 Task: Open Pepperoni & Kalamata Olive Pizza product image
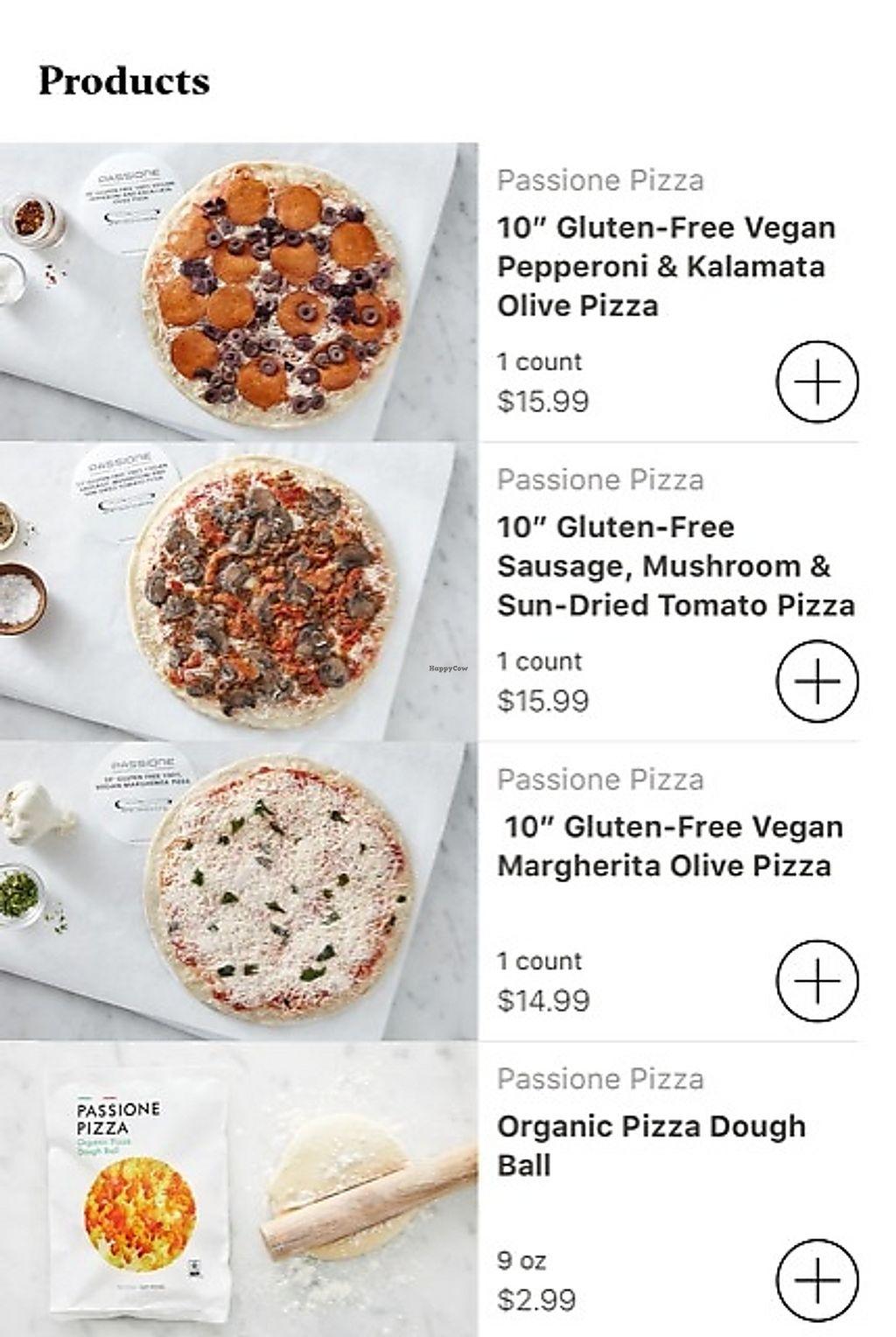pyautogui.click(x=239, y=291)
